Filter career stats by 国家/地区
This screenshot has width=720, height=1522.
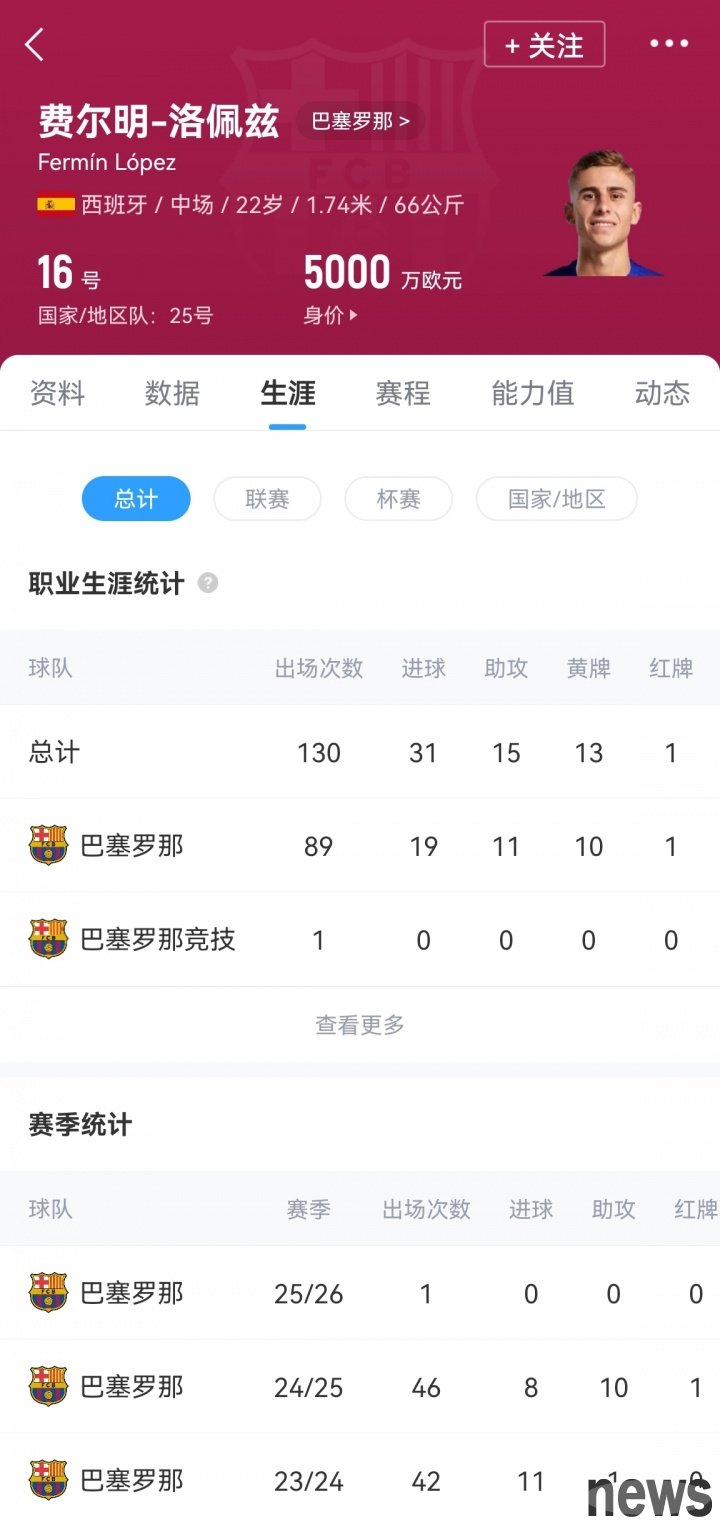tap(556, 498)
